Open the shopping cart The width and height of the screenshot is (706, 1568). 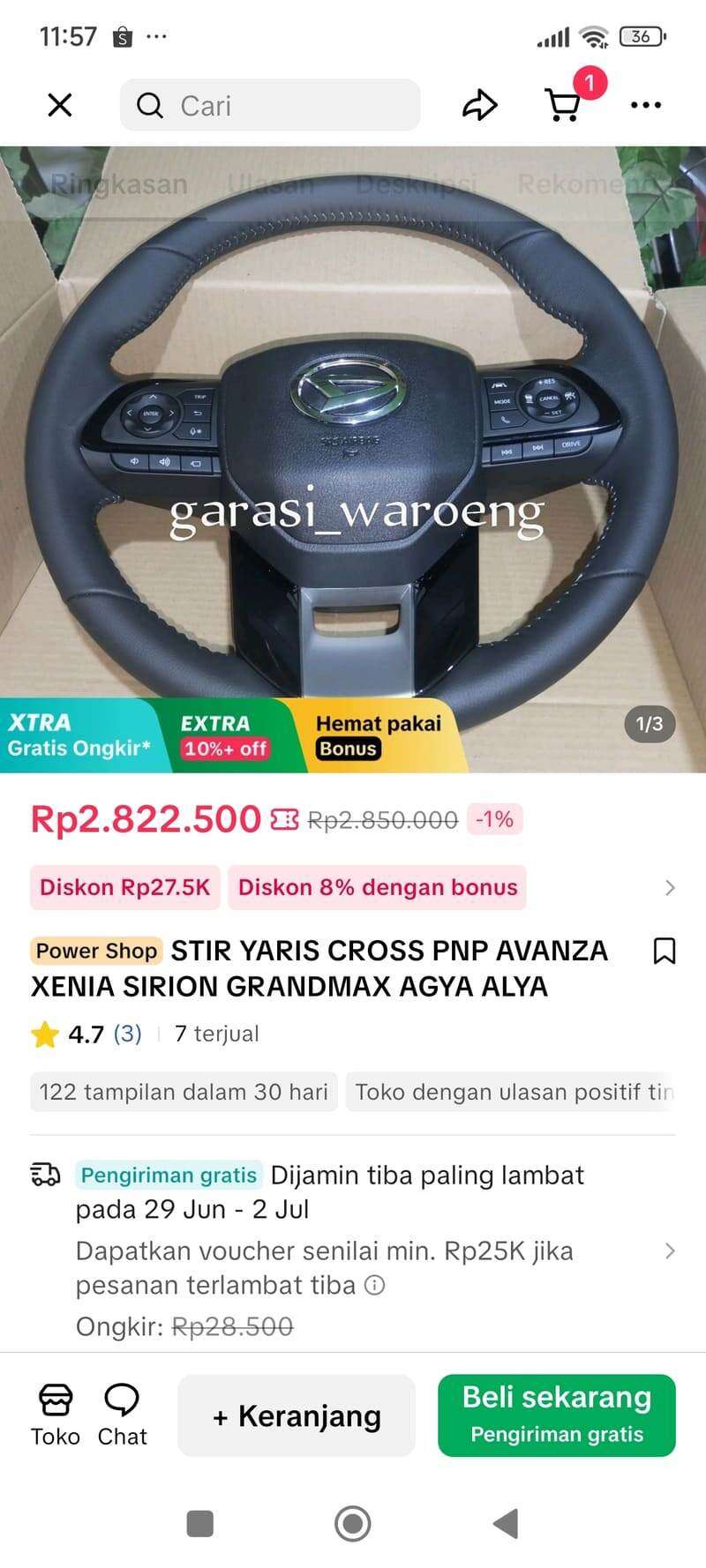563,105
